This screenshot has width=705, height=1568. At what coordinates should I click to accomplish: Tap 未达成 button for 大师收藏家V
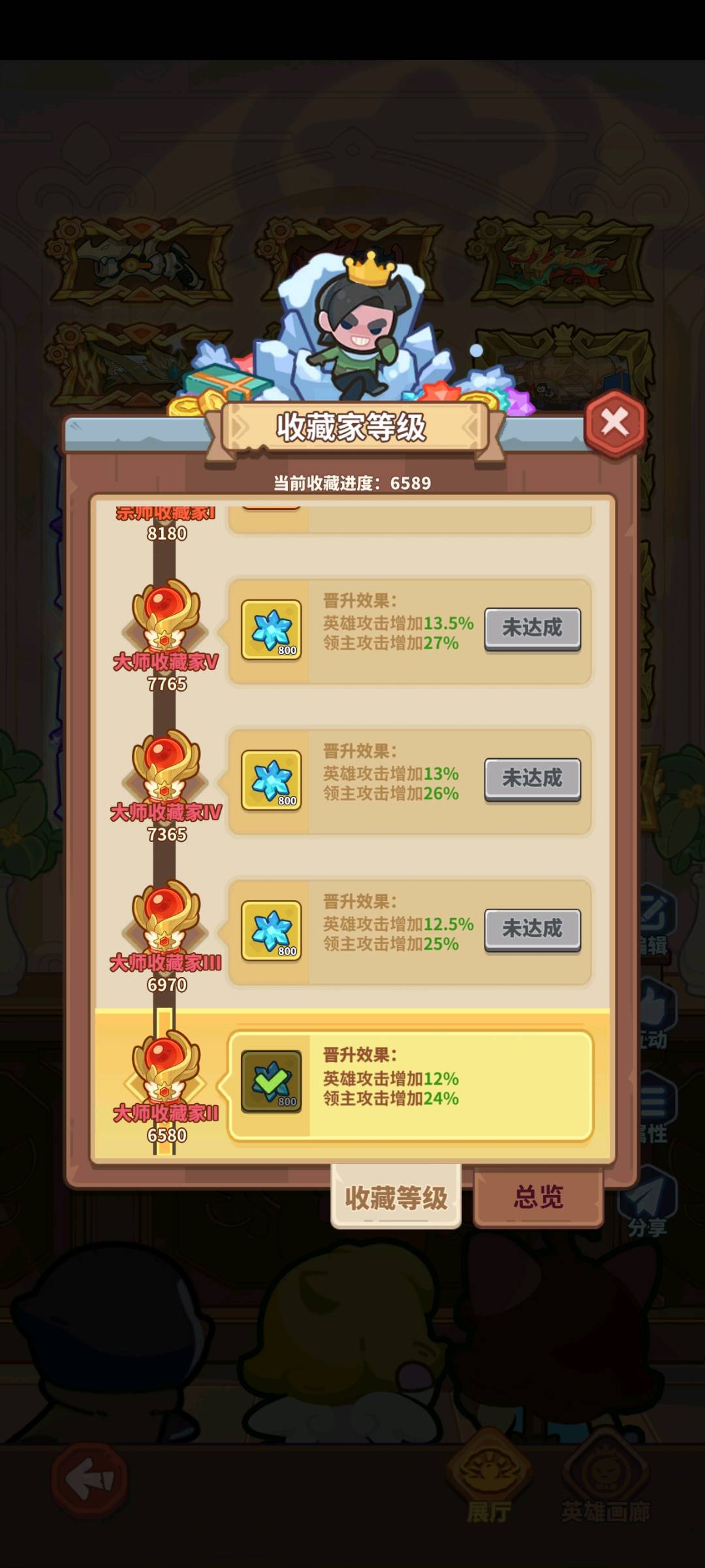533,629
